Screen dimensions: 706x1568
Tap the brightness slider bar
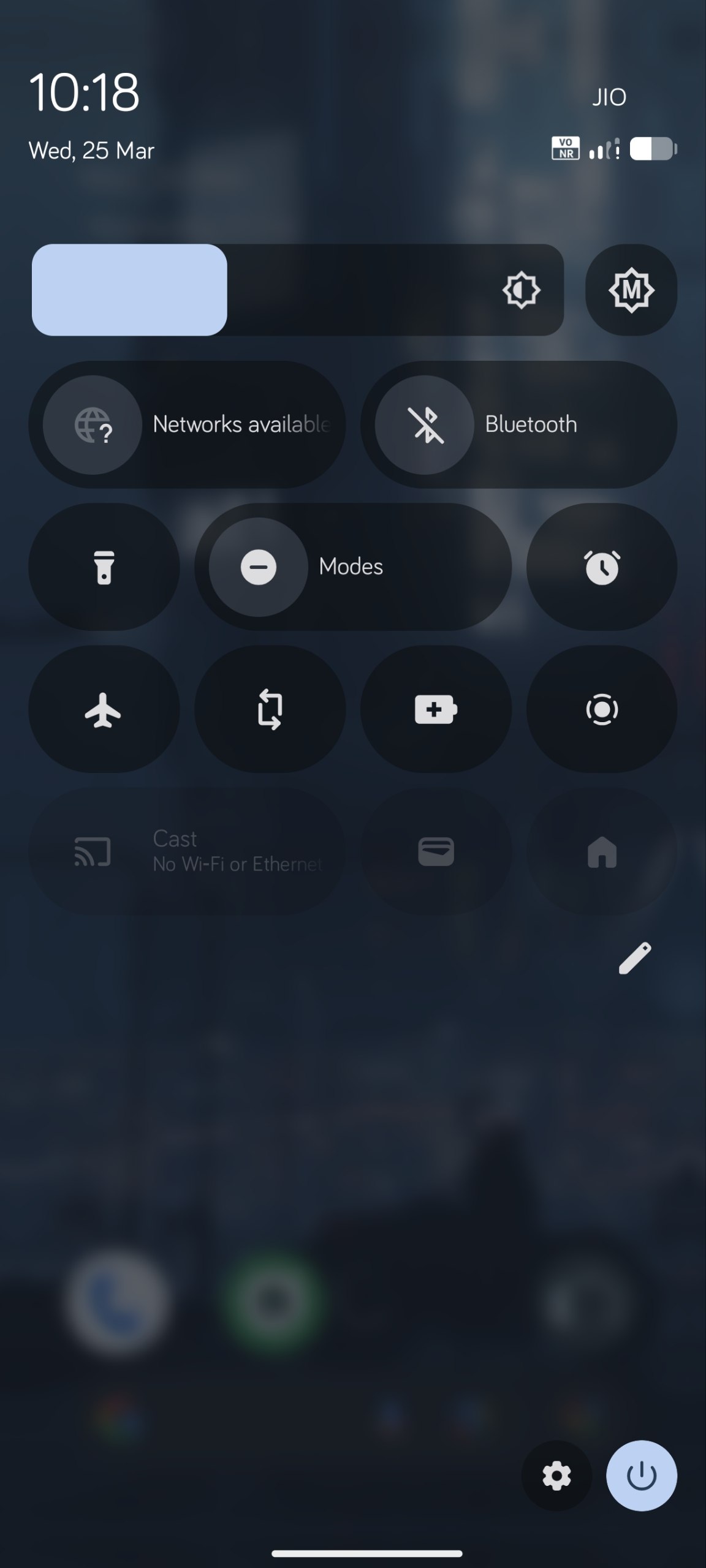click(297, 290)
